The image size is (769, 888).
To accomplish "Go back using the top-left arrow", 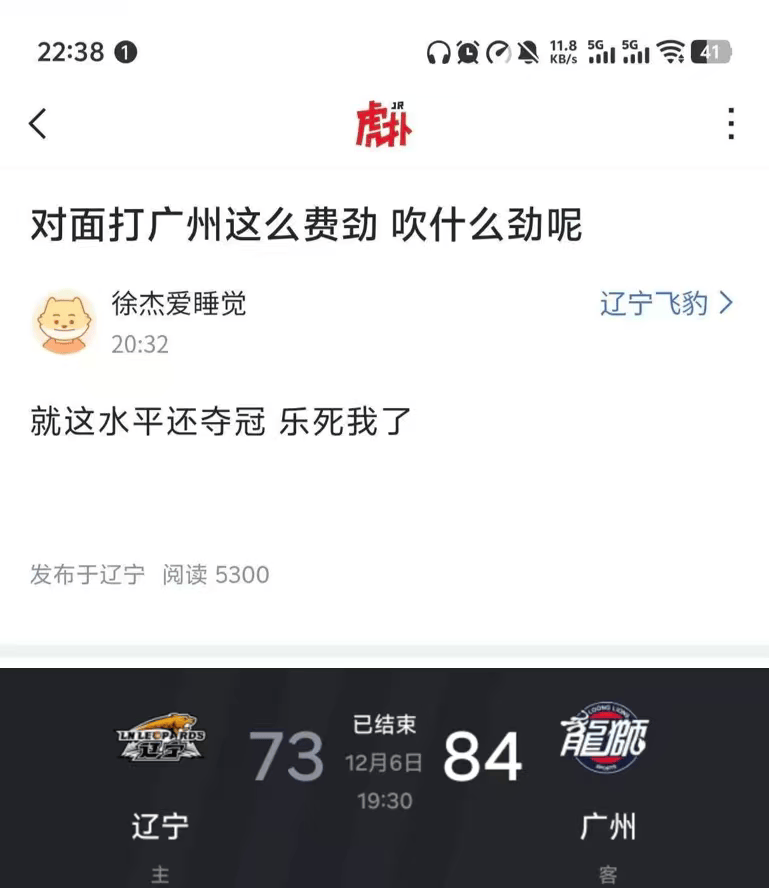I will [38, 124].
